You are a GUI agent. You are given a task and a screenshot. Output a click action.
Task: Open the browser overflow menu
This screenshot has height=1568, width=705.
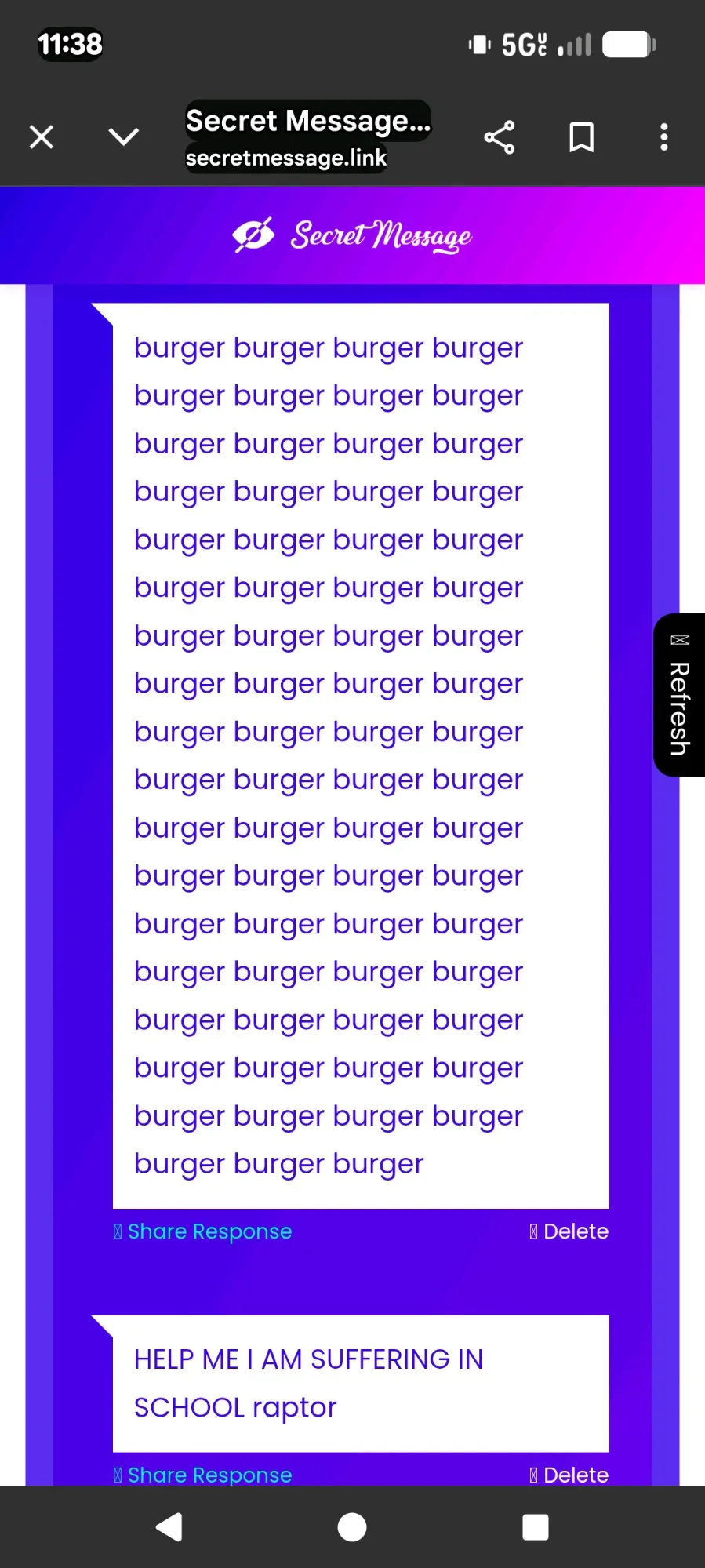pyautogui.click(x=663, y=137)
